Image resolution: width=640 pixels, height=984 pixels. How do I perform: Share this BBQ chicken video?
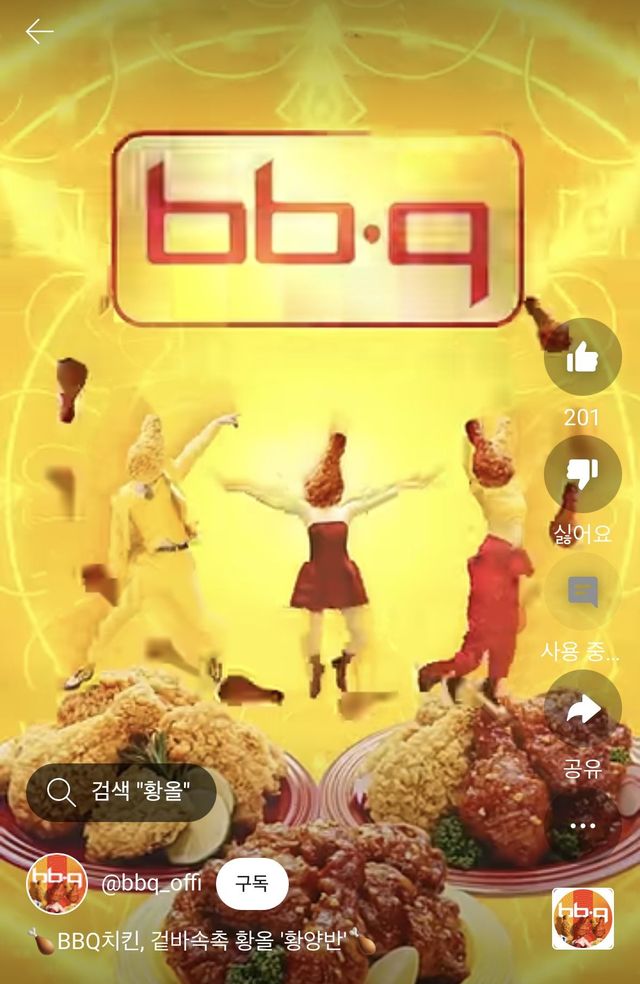[582, 709]
